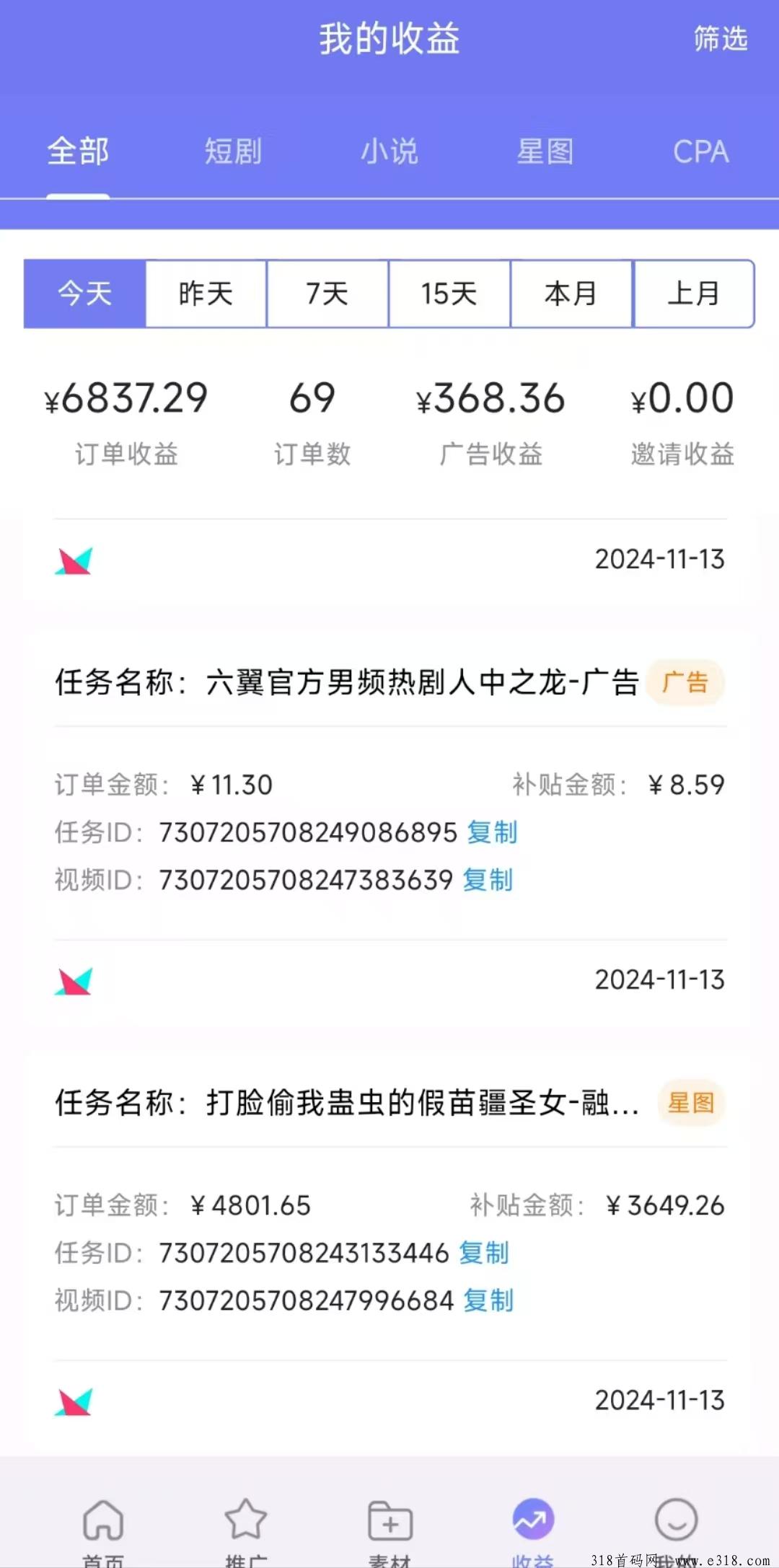The width and height of the screenshot is (779, 1568).
Task: Select the 昨天 date range
Action: click(x=206, y=294)
